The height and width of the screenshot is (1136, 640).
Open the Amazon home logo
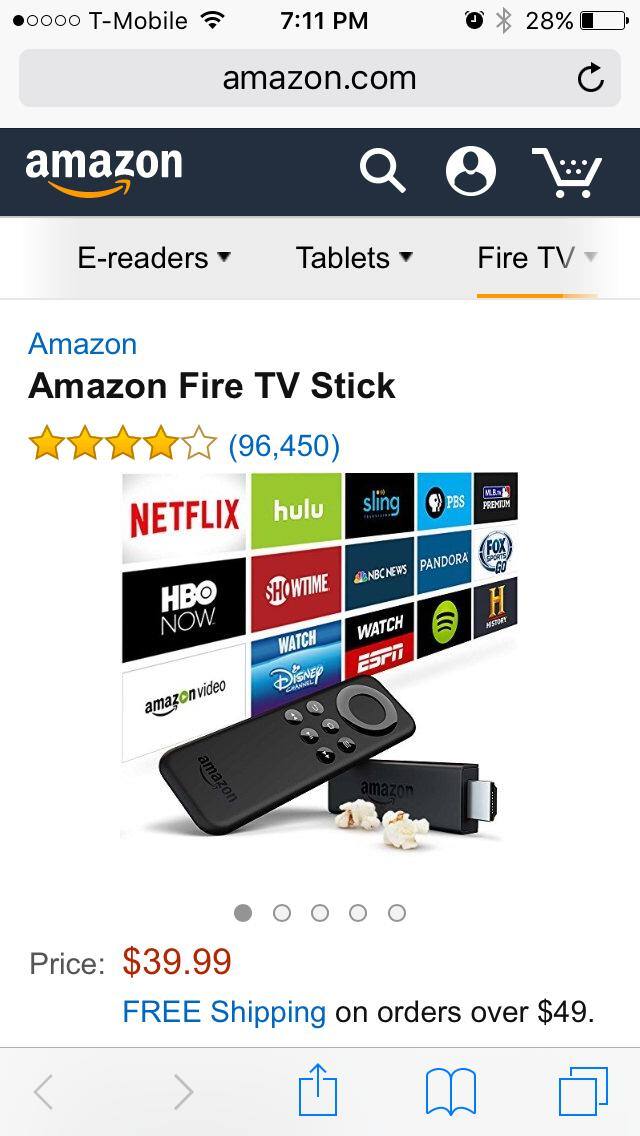point(104,172)
